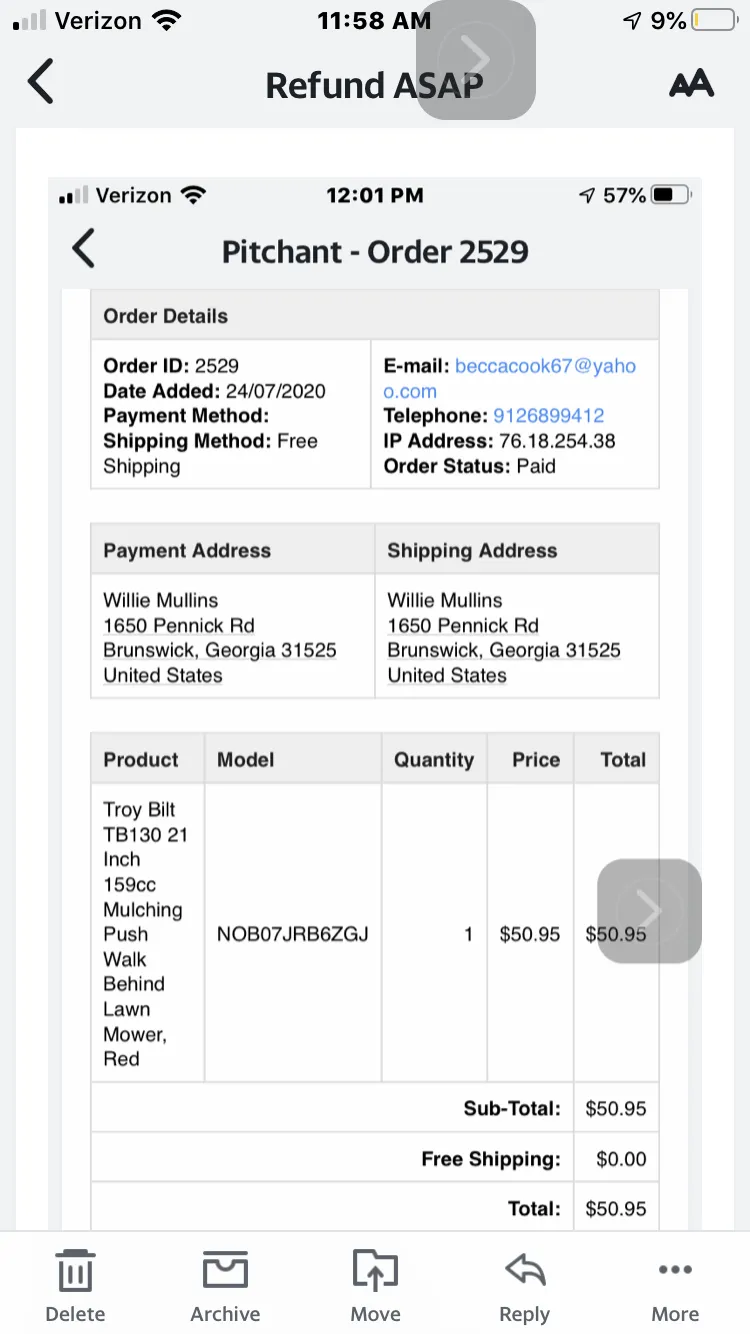Open the AA text size options
750x1334 pixels.
click(691, 84)
